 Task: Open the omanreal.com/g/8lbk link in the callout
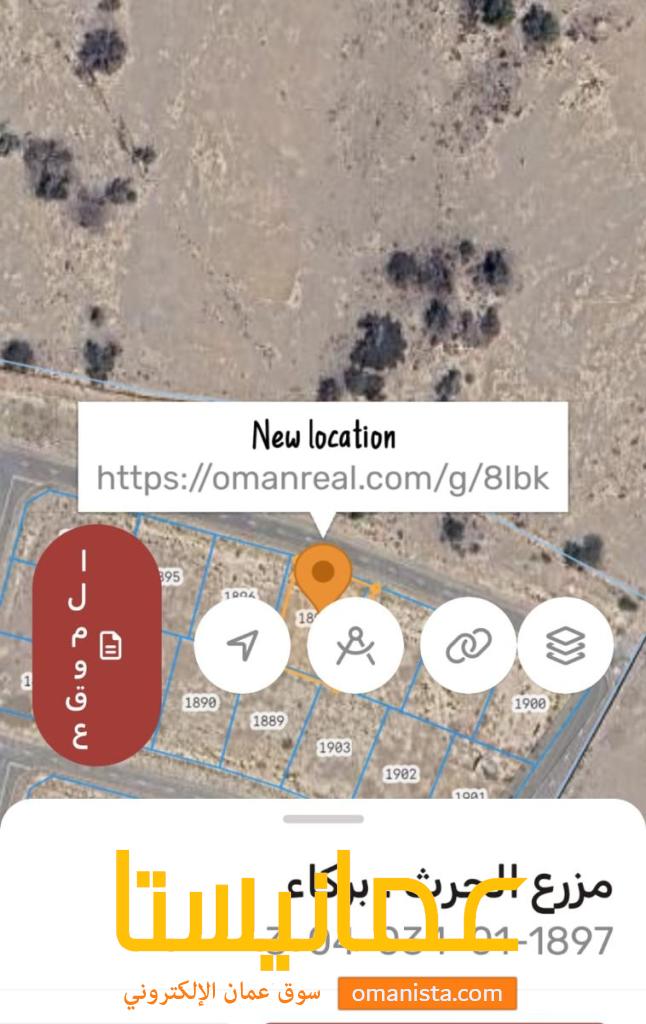pyautogui.click(x=323, y=477)
